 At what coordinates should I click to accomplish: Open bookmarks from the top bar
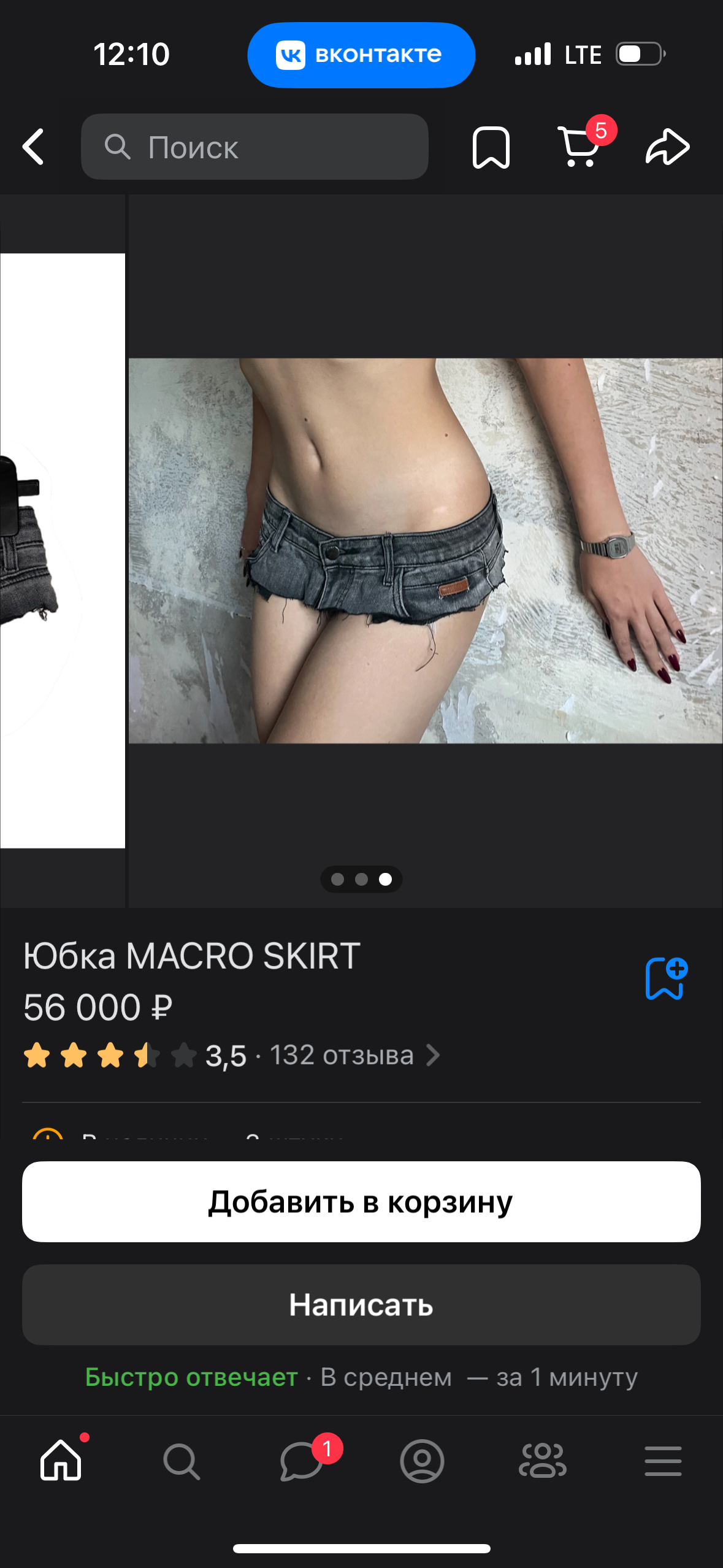pyautogui.click(x=491, y=147)
